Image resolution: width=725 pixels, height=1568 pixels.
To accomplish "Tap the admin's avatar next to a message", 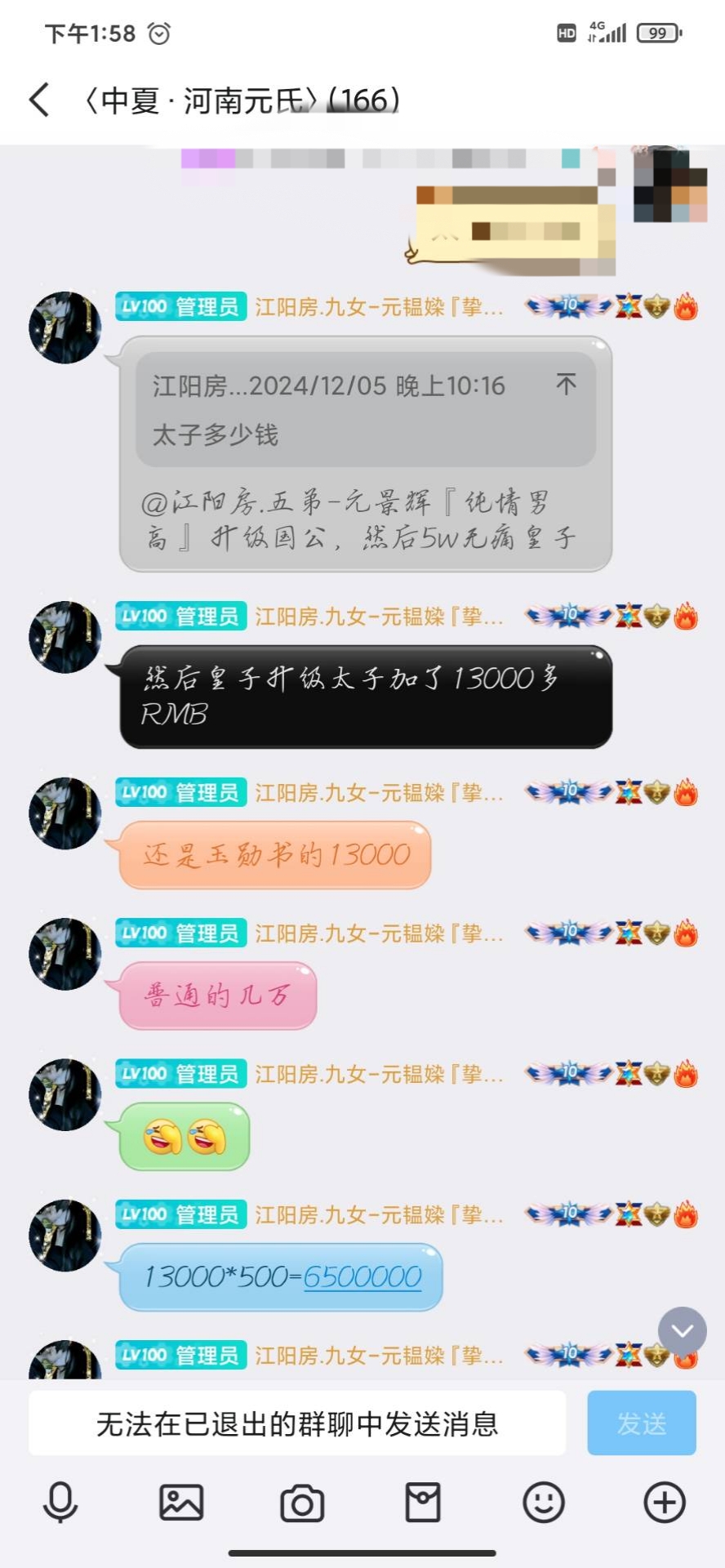I will [x=64, y=326].
